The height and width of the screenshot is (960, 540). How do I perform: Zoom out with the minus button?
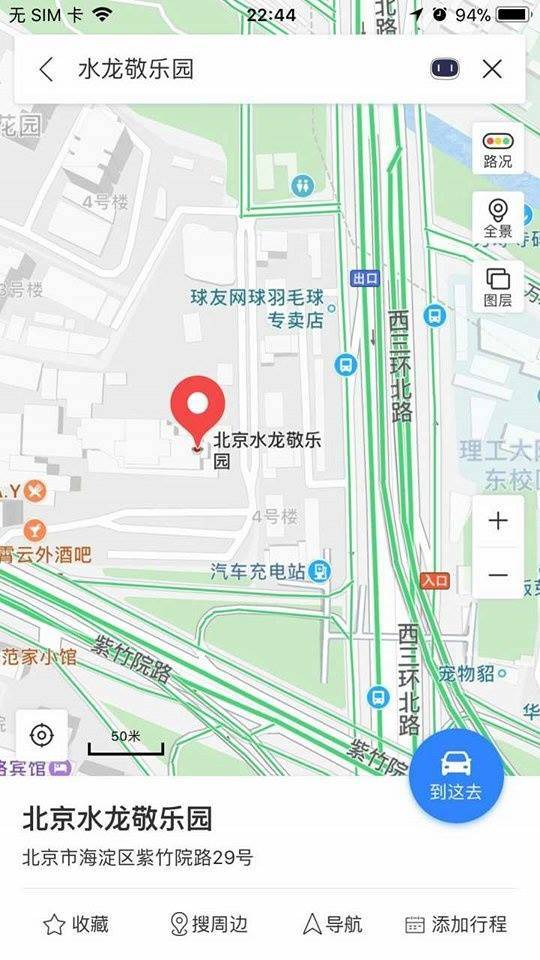point(498,574)
